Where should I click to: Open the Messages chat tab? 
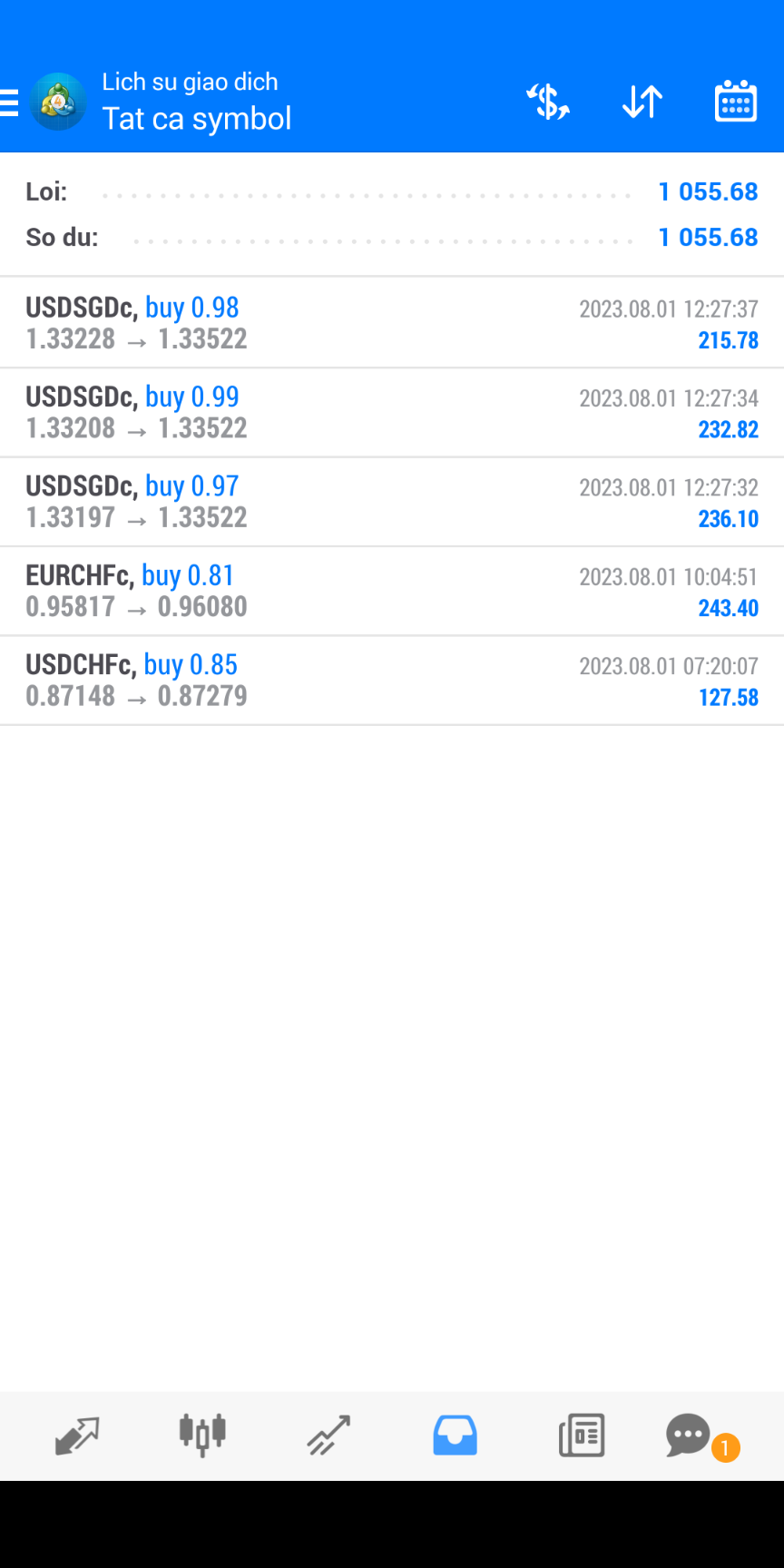690,1436
